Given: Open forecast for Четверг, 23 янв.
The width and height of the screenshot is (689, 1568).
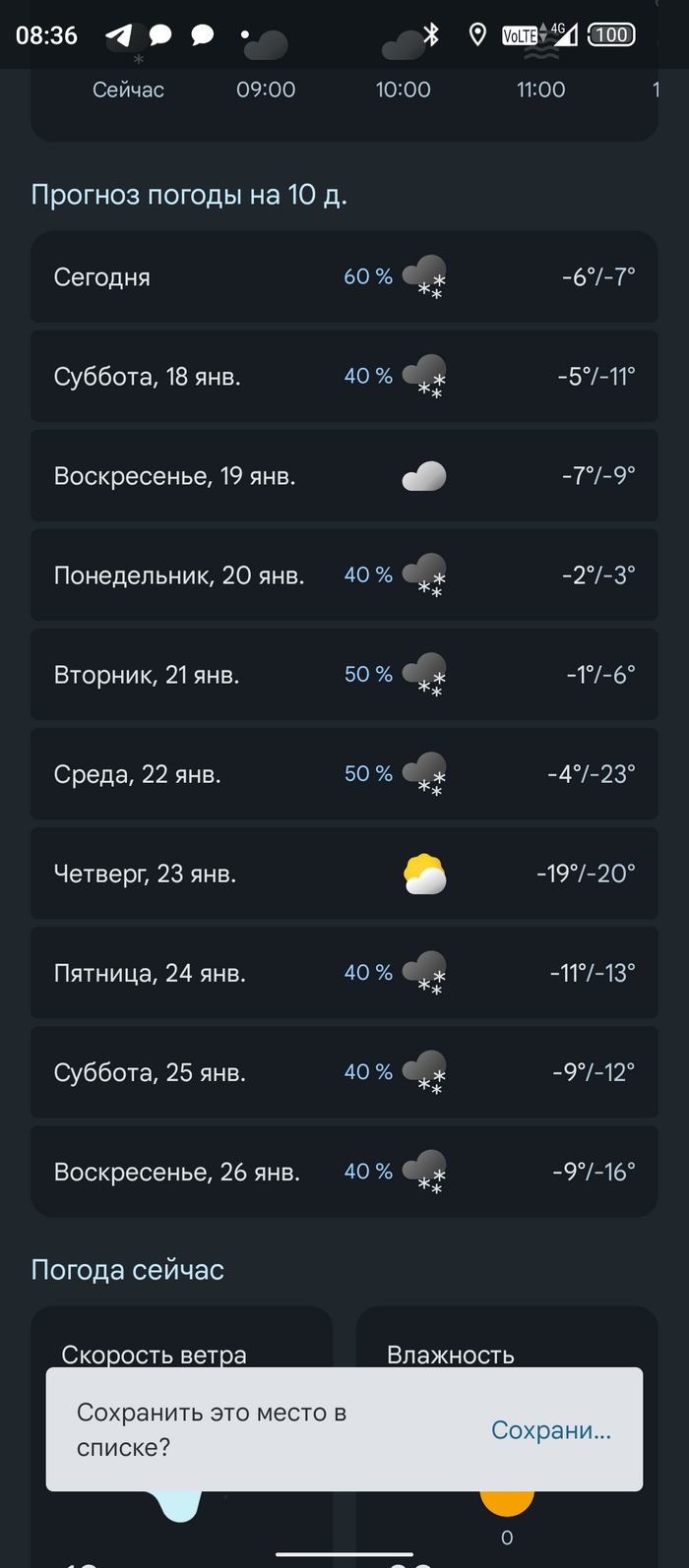Looking at the screenshot, I should (x=344, y=874).
